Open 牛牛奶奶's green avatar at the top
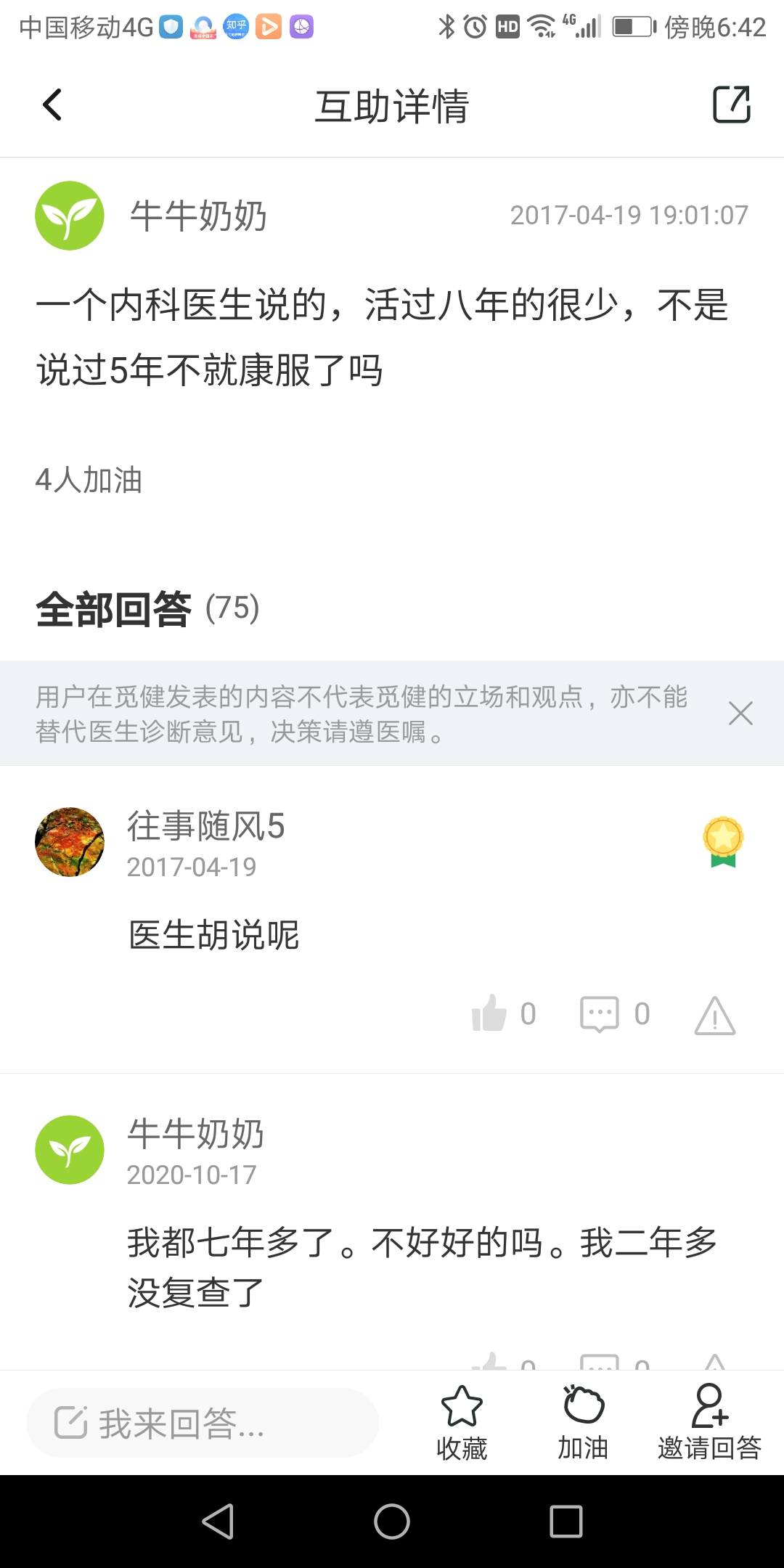 [69, 214]
